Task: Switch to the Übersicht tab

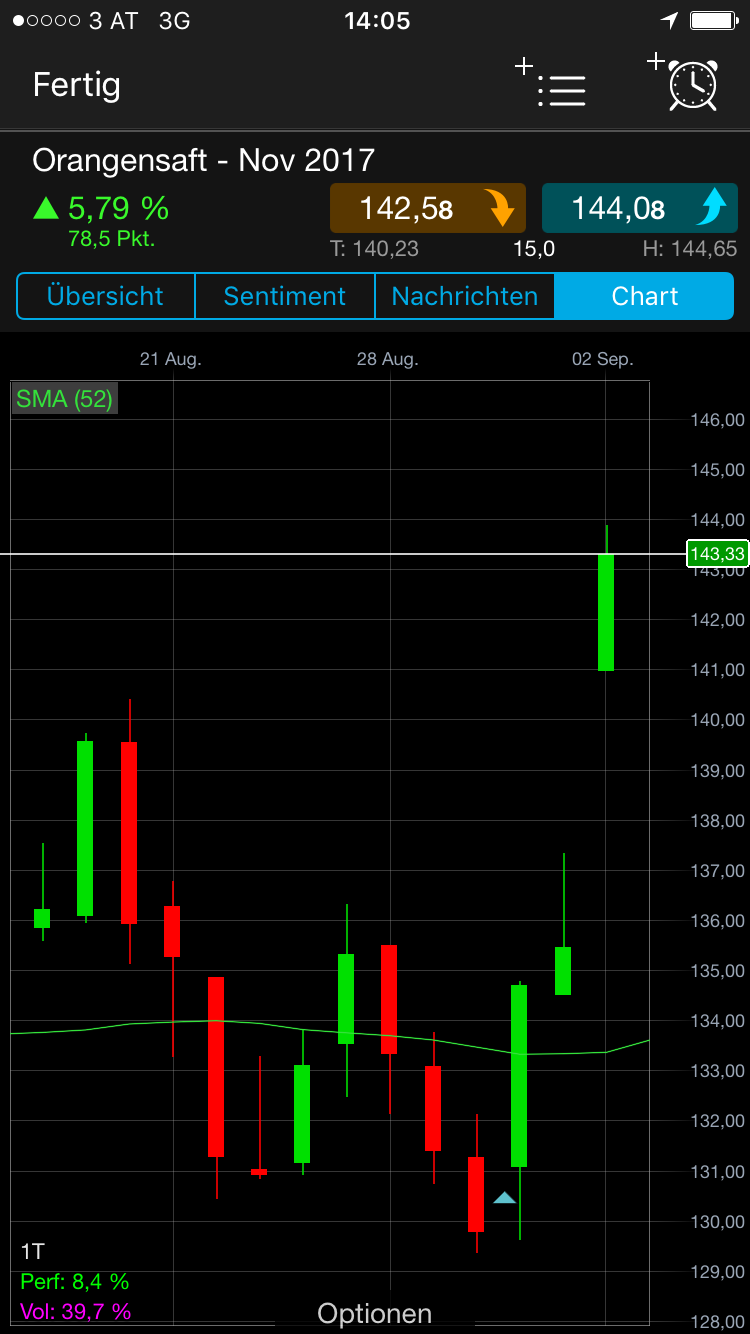Action: pyautogui.click(x=105, y=296)
